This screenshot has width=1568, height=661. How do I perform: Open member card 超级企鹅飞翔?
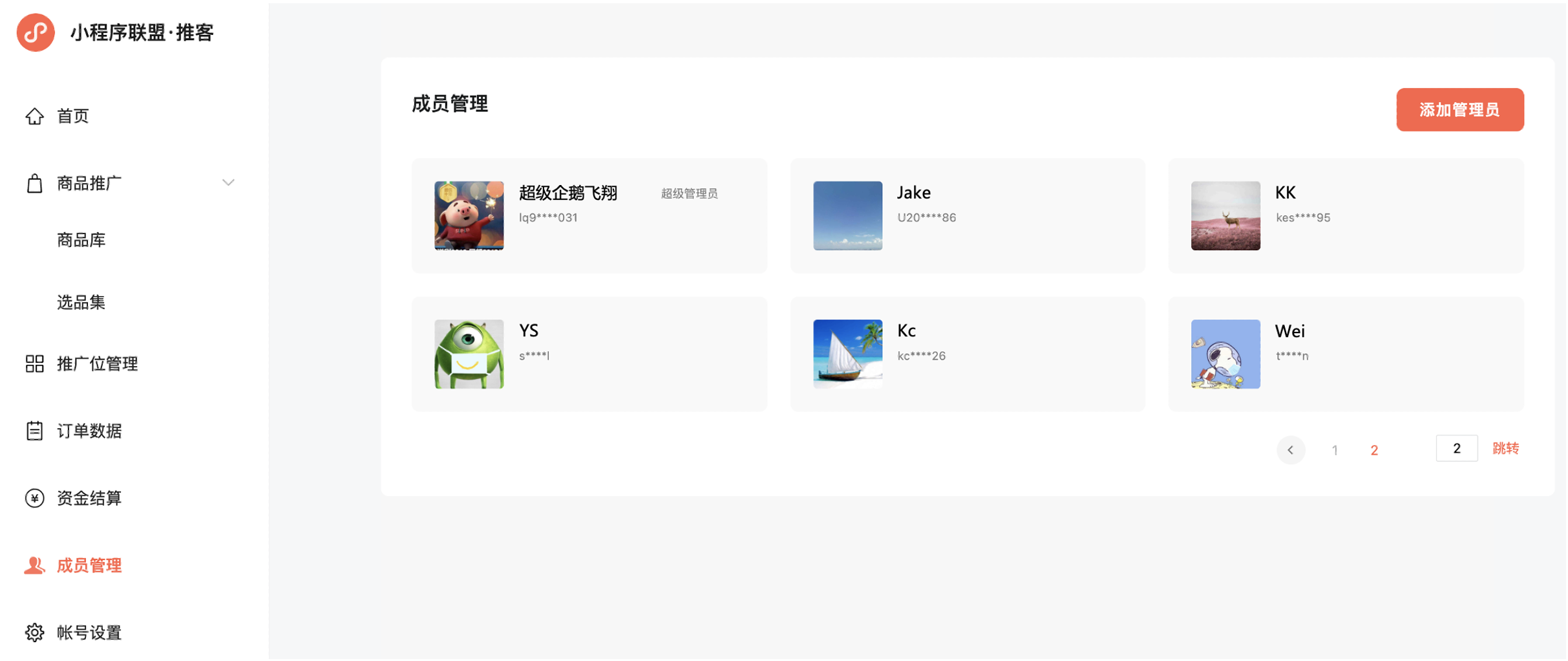click(589, 216)
